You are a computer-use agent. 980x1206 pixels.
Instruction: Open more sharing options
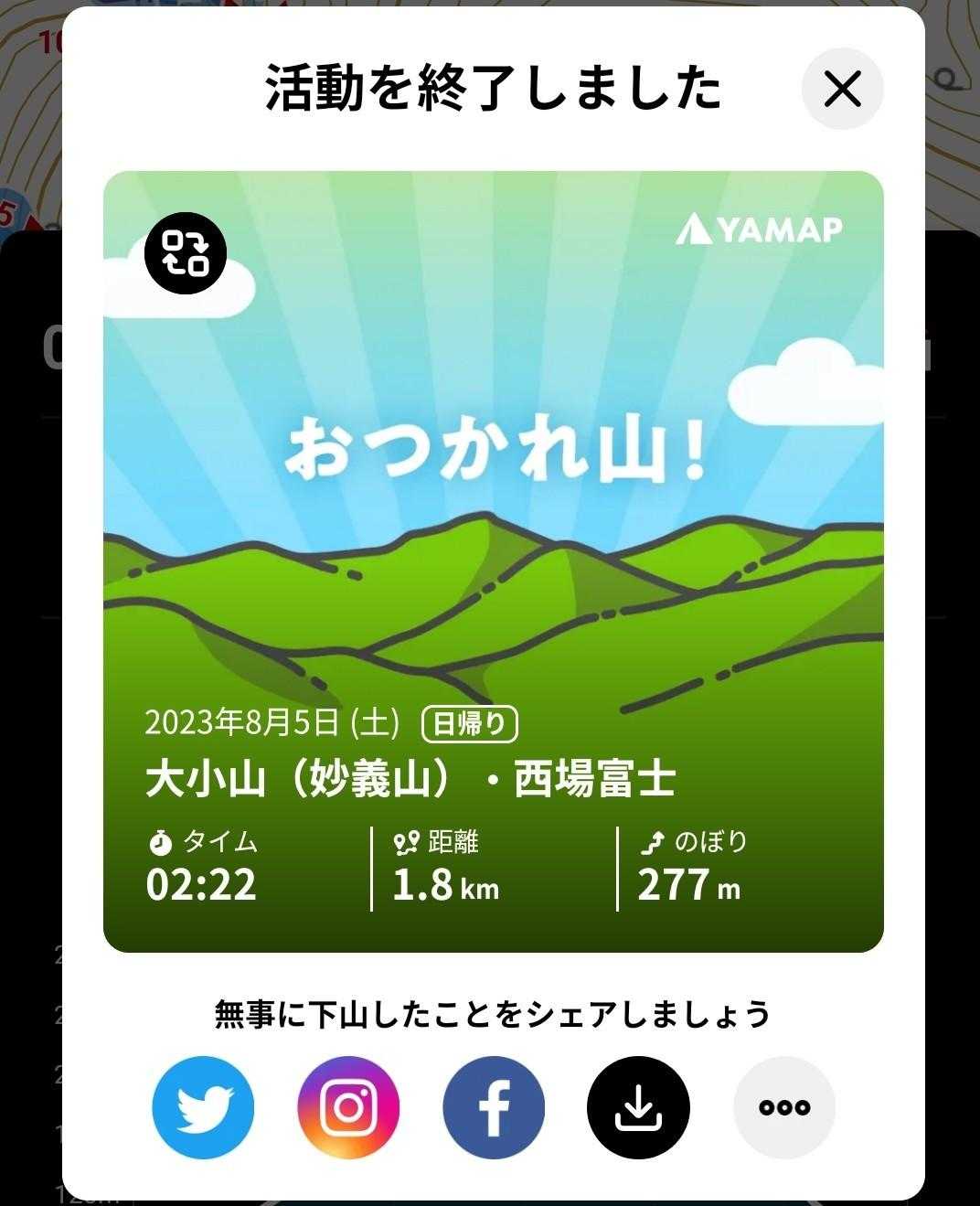tap(783, 1107)
